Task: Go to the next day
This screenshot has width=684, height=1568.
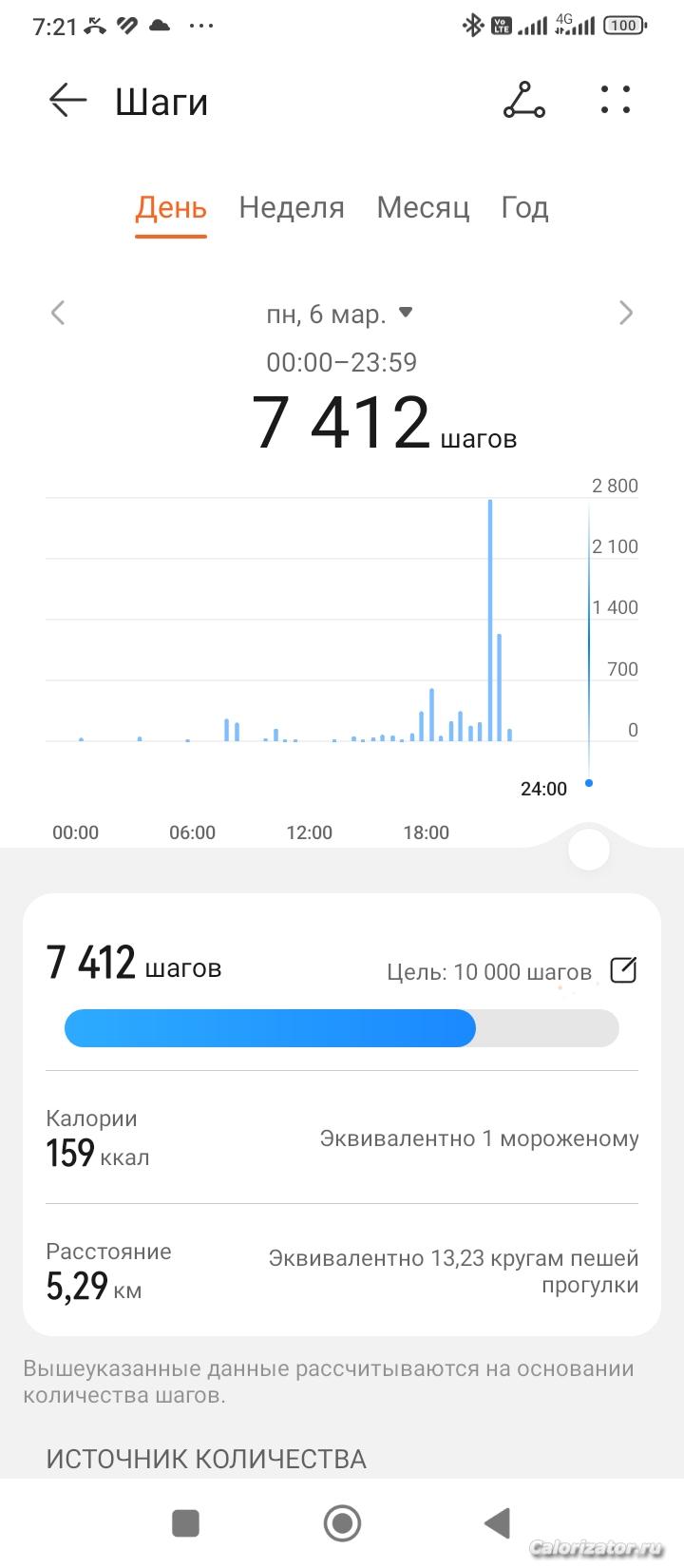Action: tap(625, 313)
